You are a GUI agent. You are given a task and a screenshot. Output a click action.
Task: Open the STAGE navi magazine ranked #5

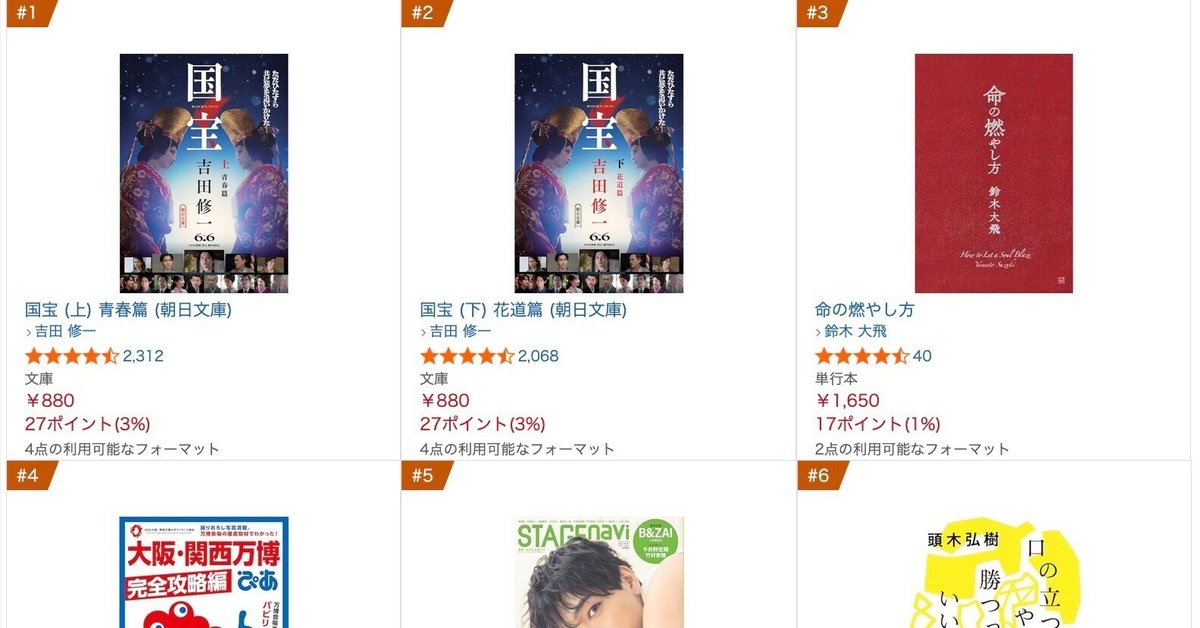[599, 572]
